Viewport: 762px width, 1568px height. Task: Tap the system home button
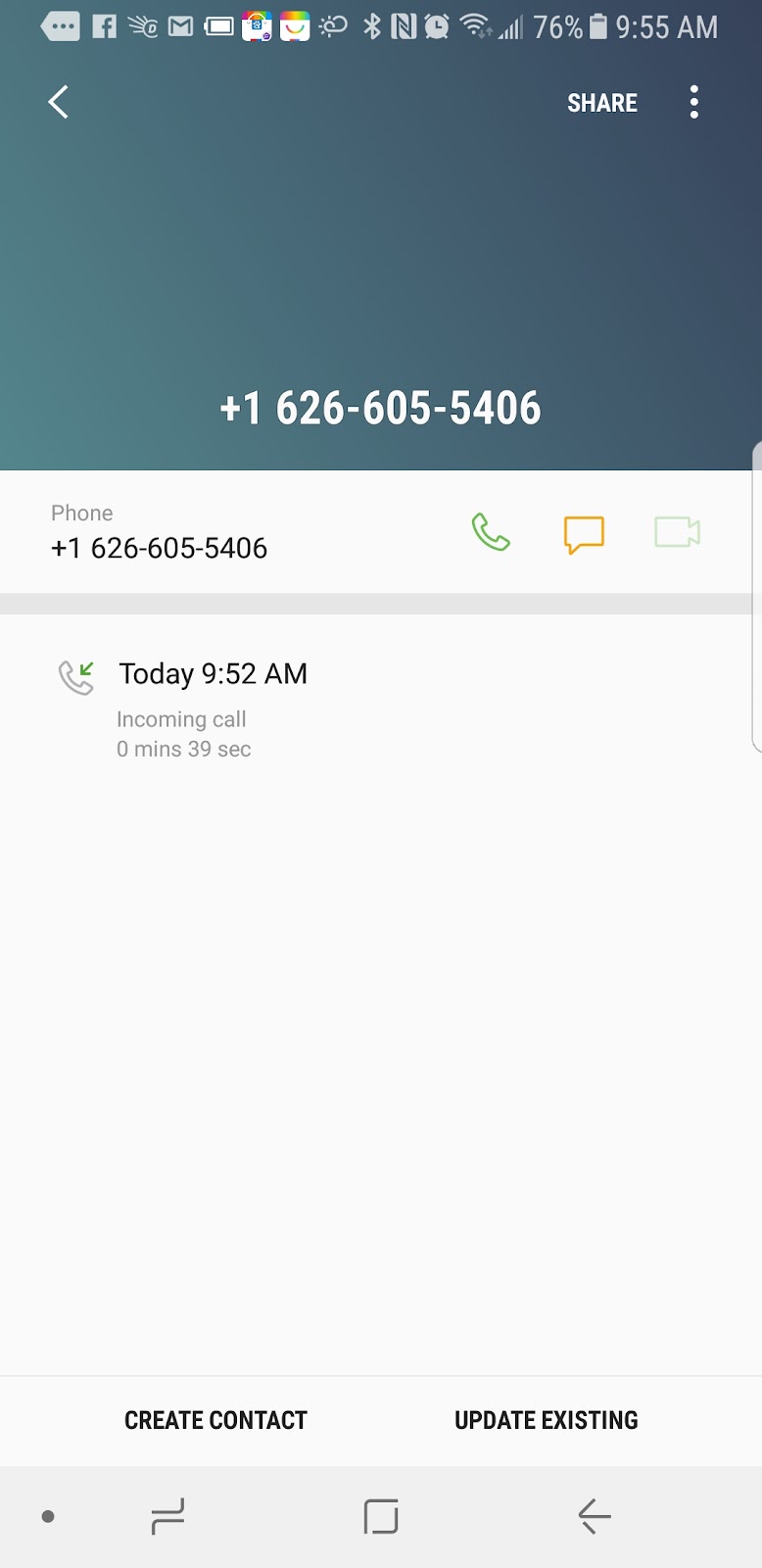pos(381,1516)
